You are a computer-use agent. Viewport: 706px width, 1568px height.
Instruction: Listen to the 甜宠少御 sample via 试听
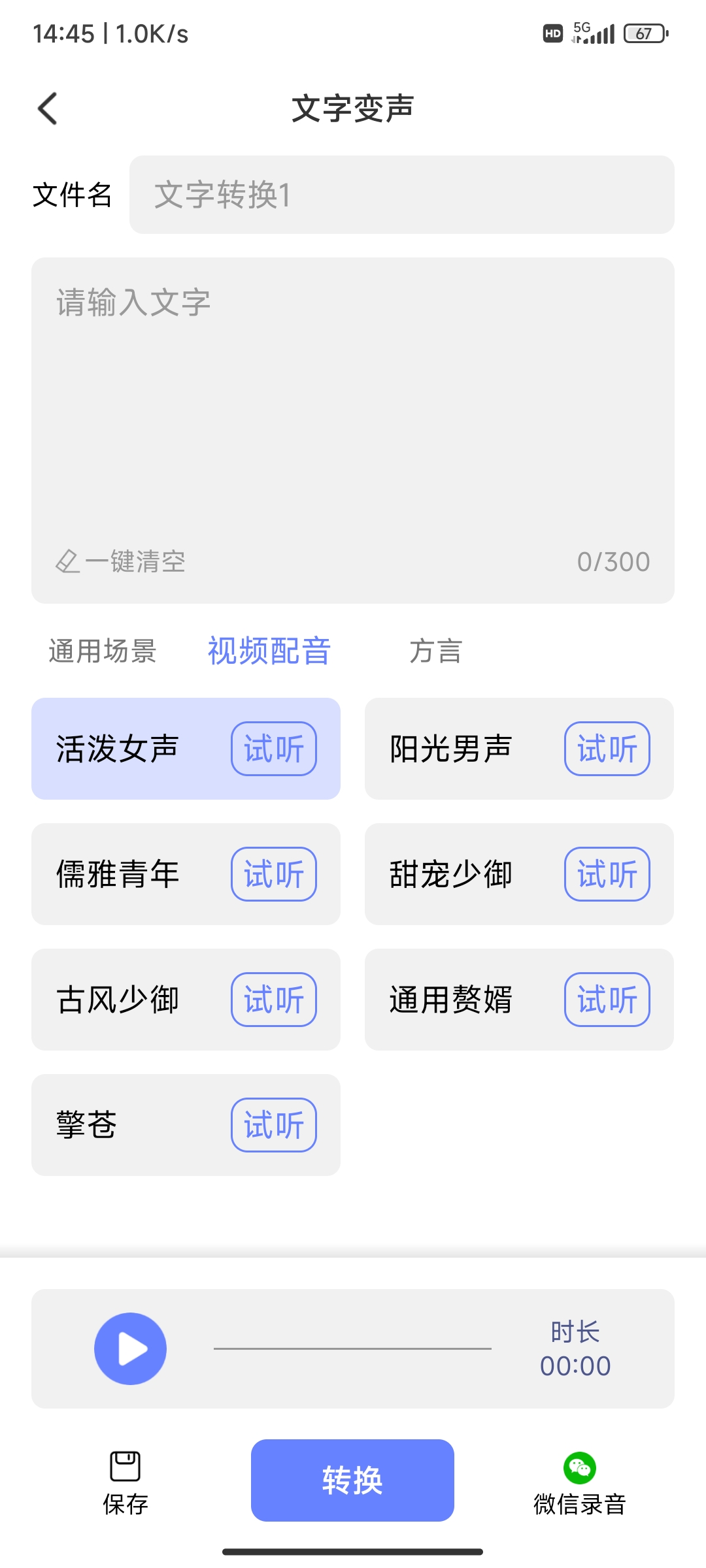pos(607,874)
